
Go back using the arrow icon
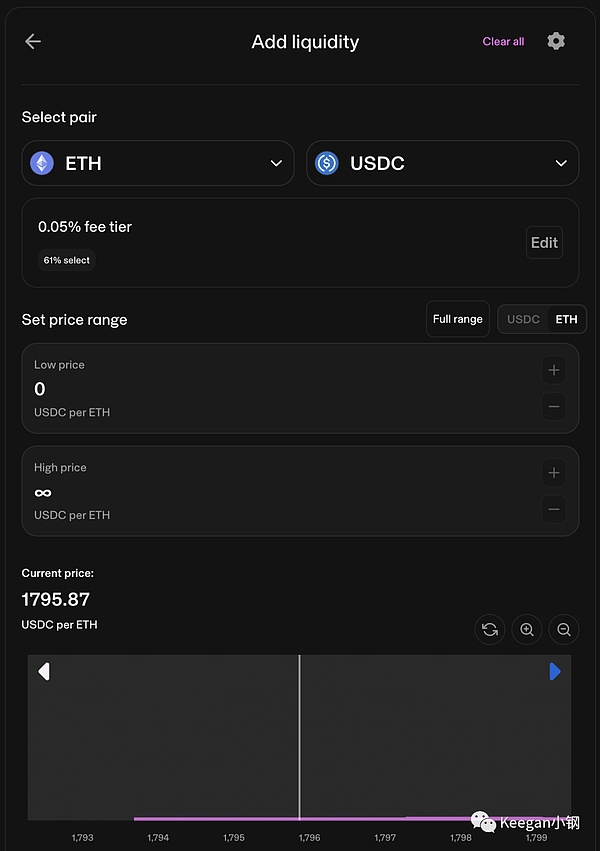tap(33, 41)
